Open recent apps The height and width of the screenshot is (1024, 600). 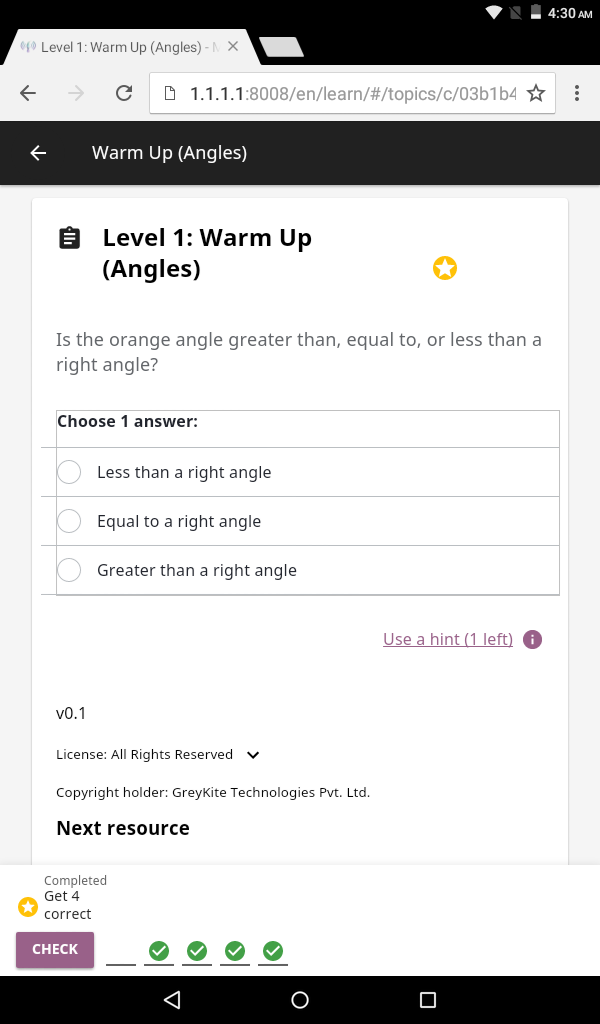tap(428, 999)
